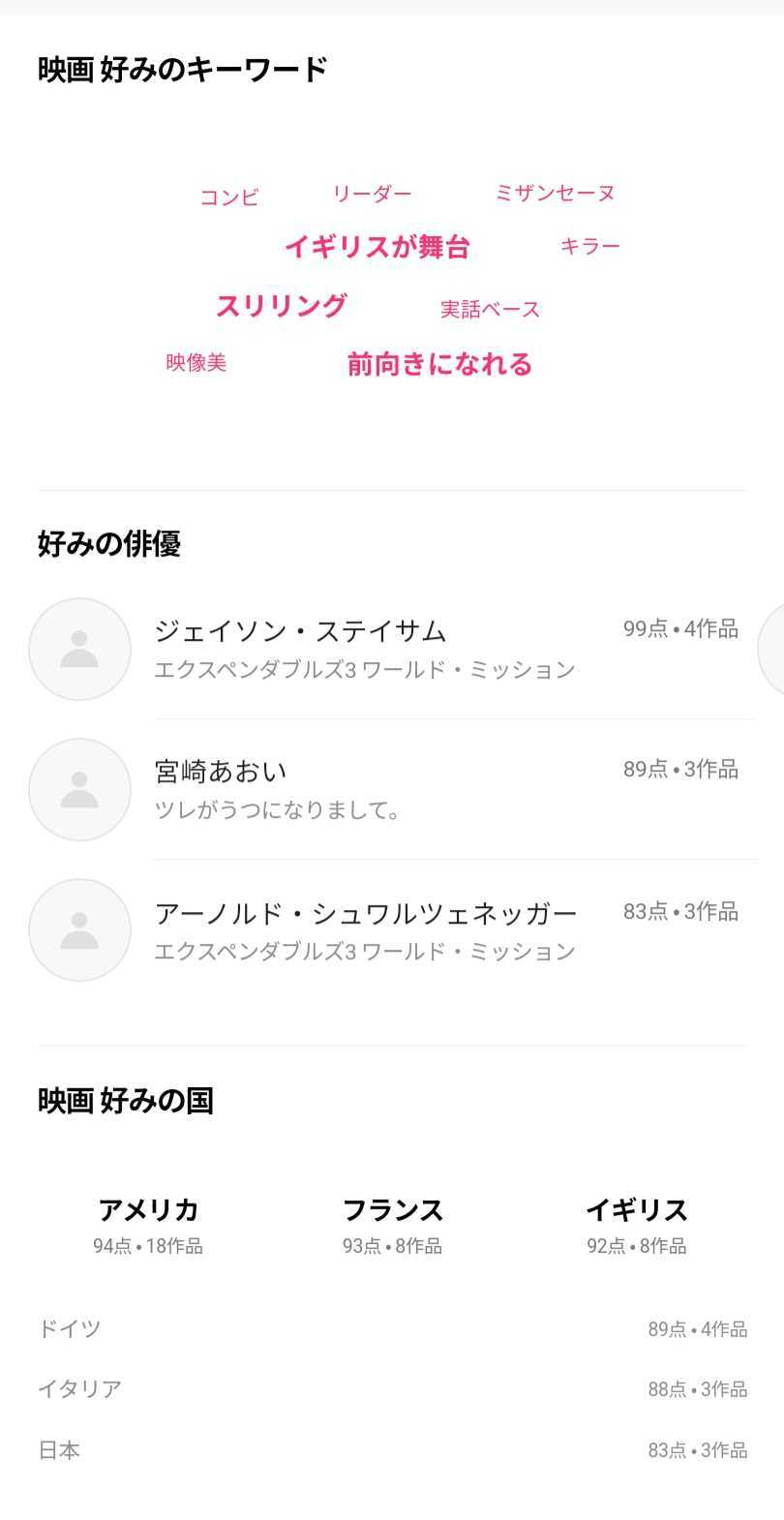Select the keyword イギリスが舞台
Viewport: 784px width, 1520px height.
[x=377, y=248]
